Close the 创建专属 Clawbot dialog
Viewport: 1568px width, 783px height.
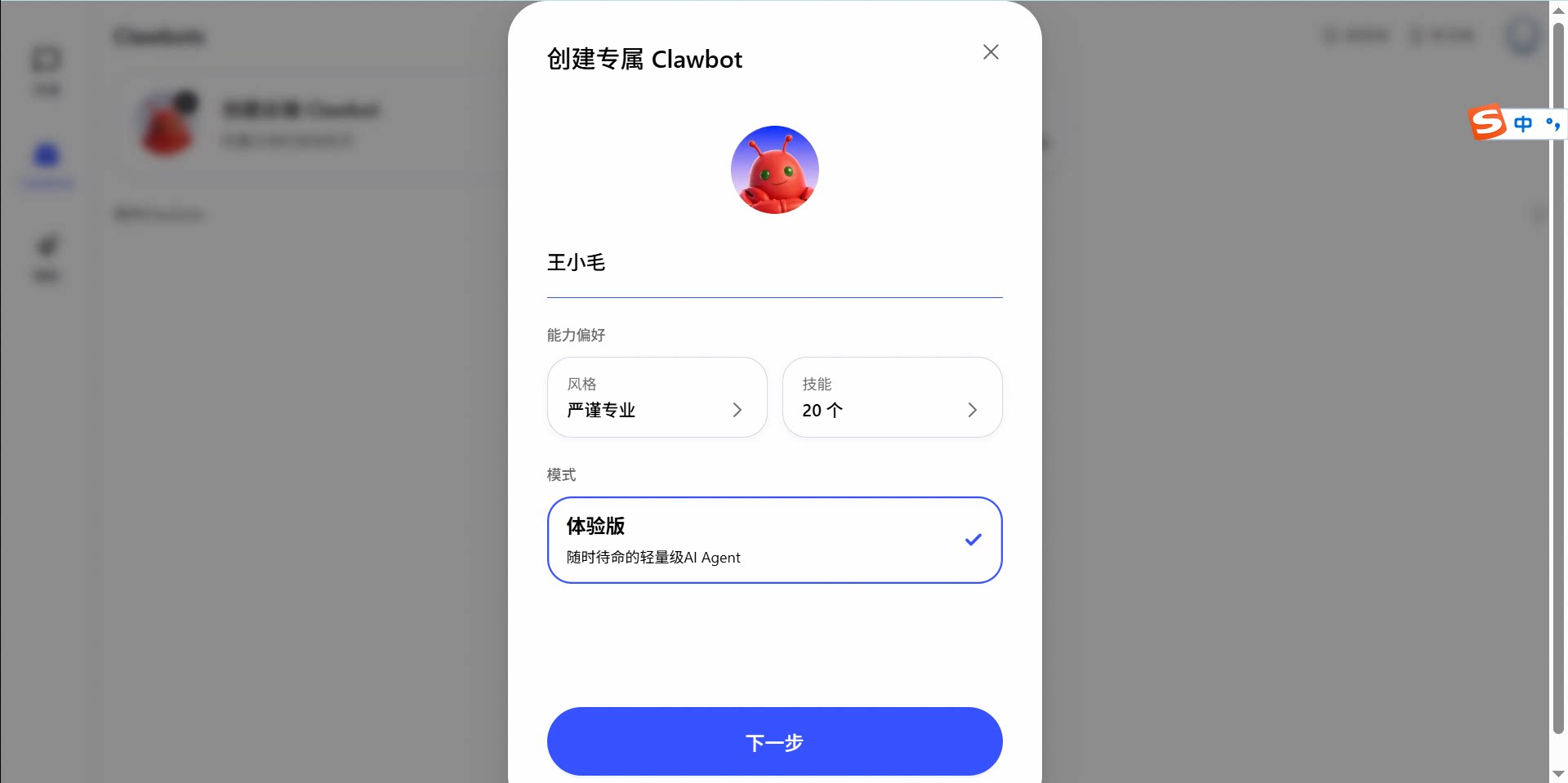(991, 52)
